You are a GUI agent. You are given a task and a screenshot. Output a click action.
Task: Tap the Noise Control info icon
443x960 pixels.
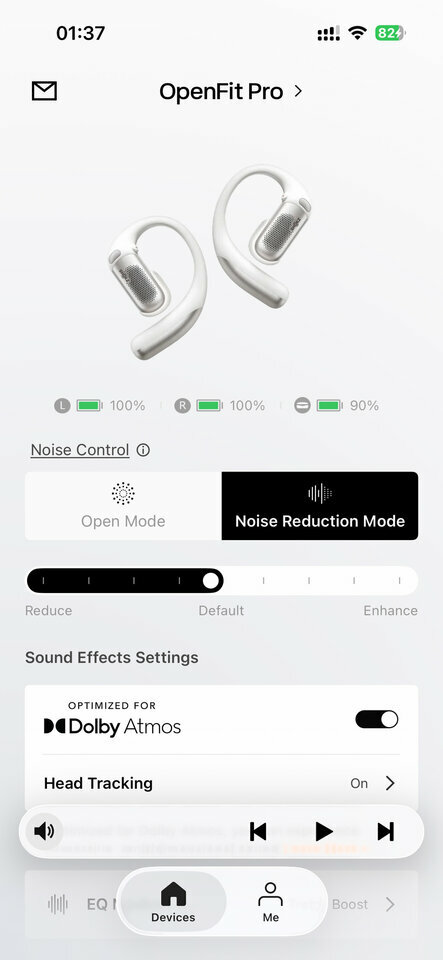pyautogui.click(x=143, y=451)
